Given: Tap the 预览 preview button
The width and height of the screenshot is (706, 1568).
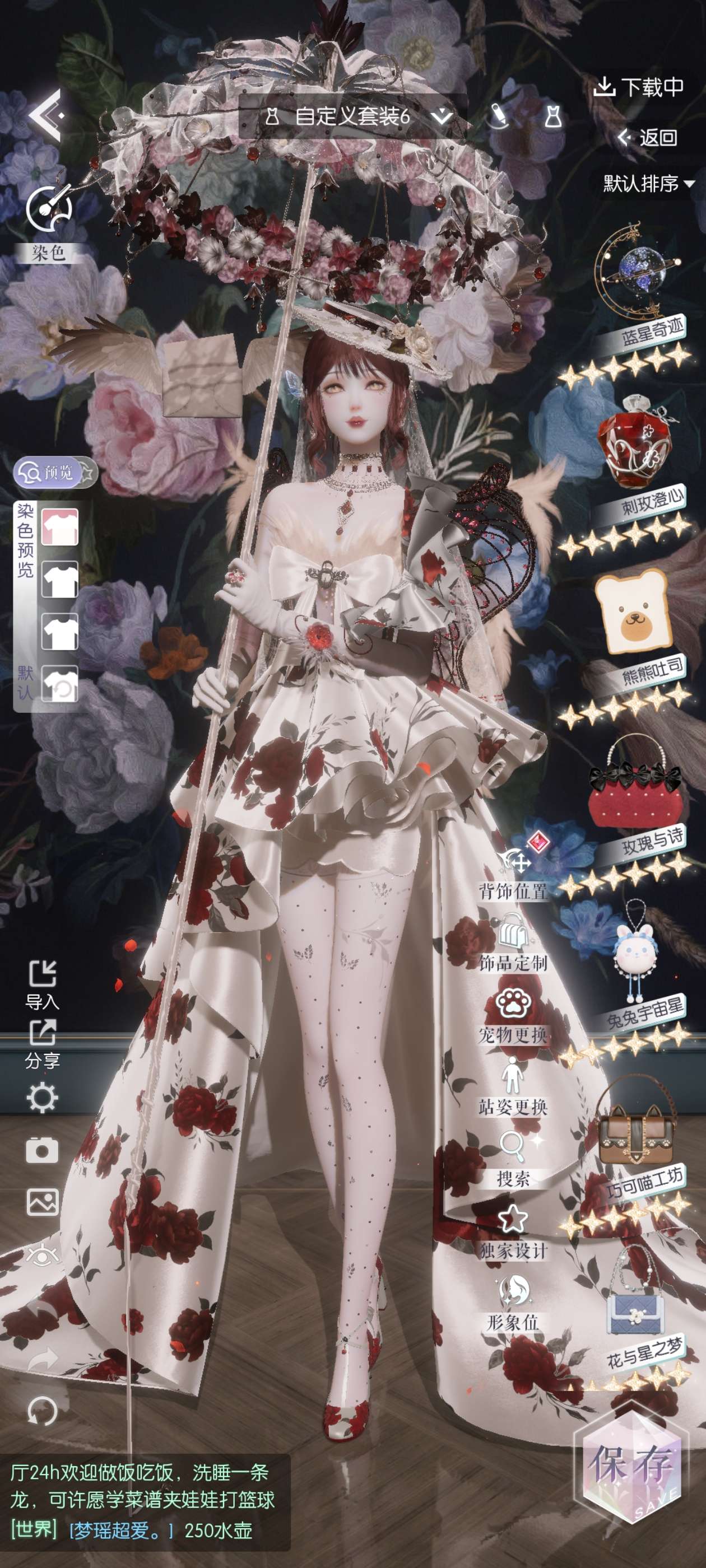Looking at the screenshot, I should pos(55,472).
